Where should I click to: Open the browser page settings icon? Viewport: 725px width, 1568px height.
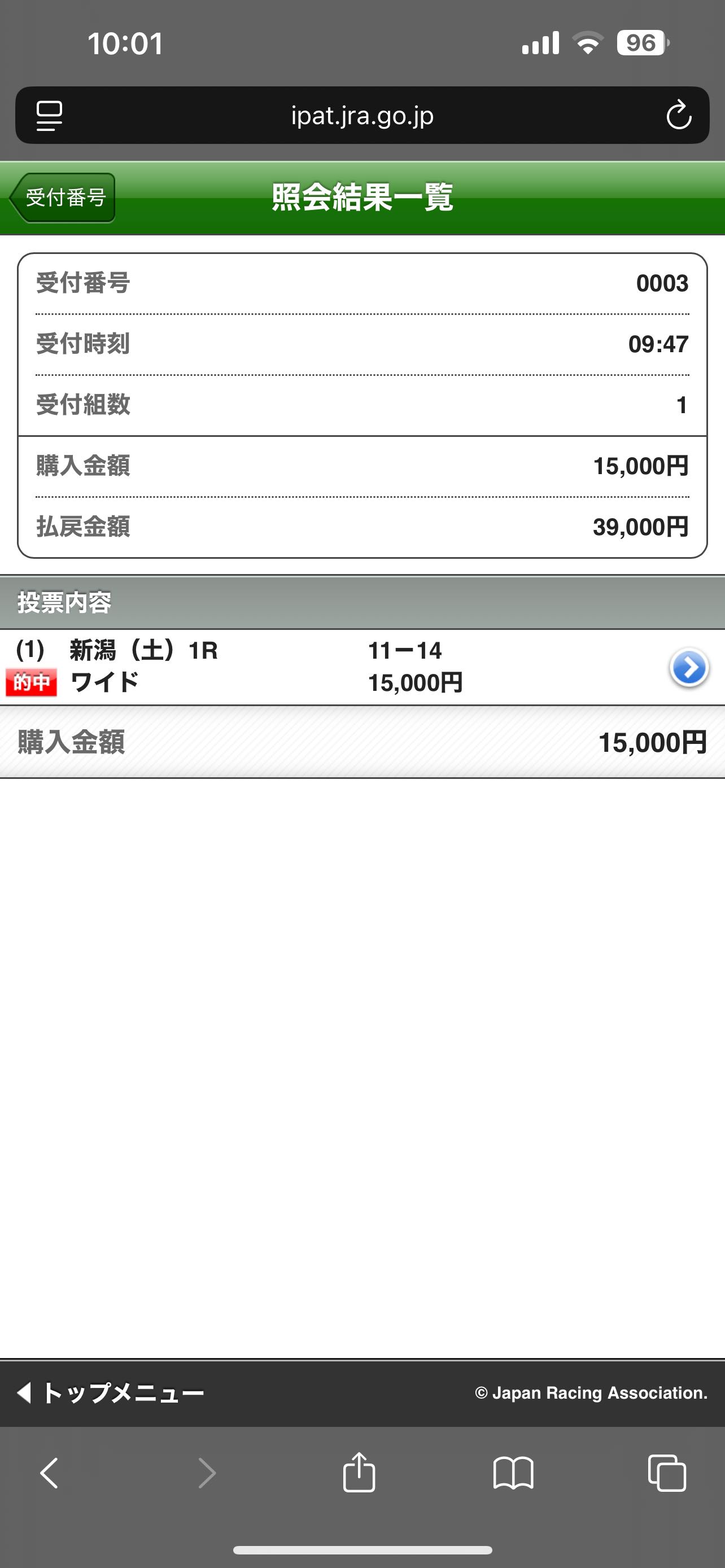point(49,116)
